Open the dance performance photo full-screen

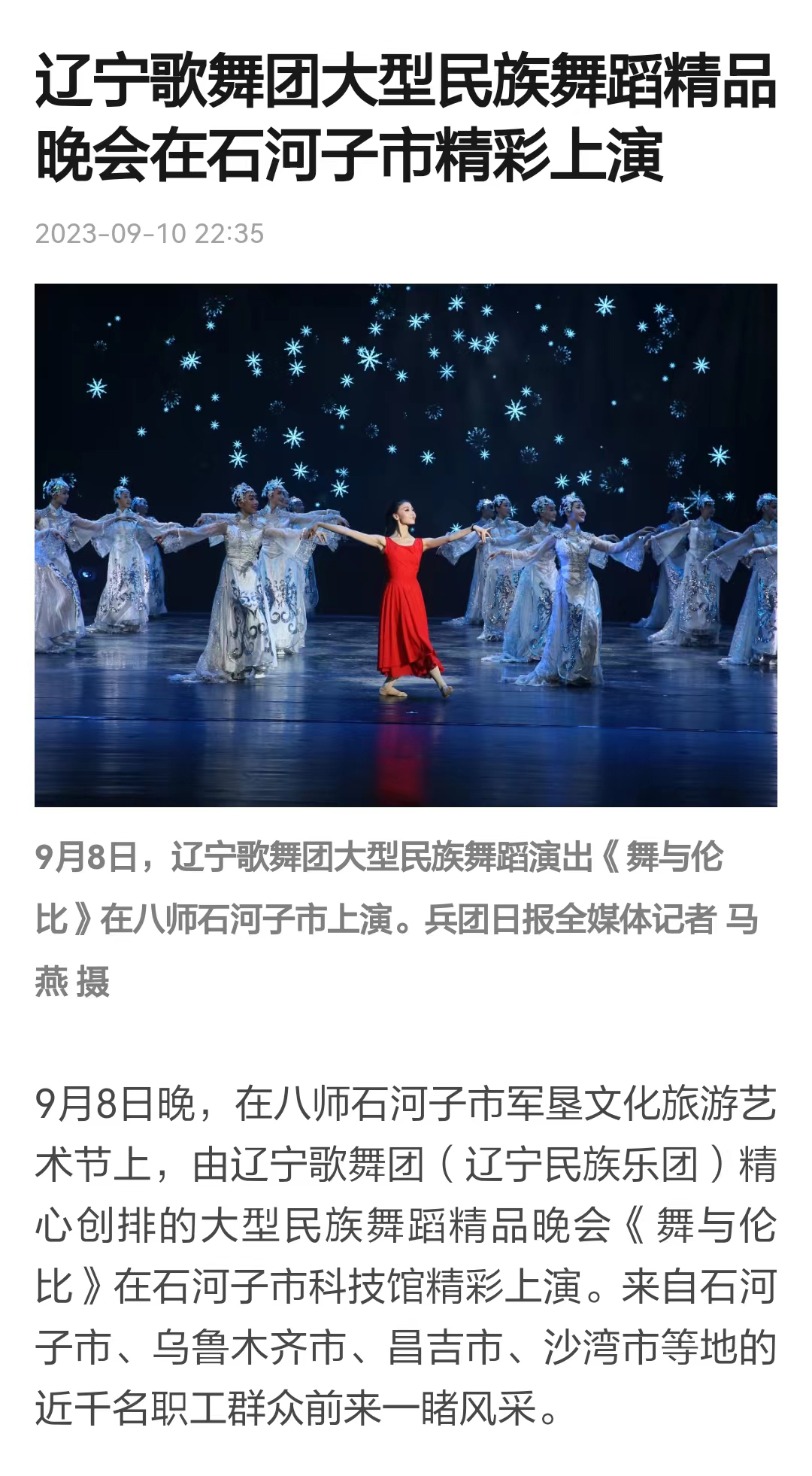[x=406, y=545]
